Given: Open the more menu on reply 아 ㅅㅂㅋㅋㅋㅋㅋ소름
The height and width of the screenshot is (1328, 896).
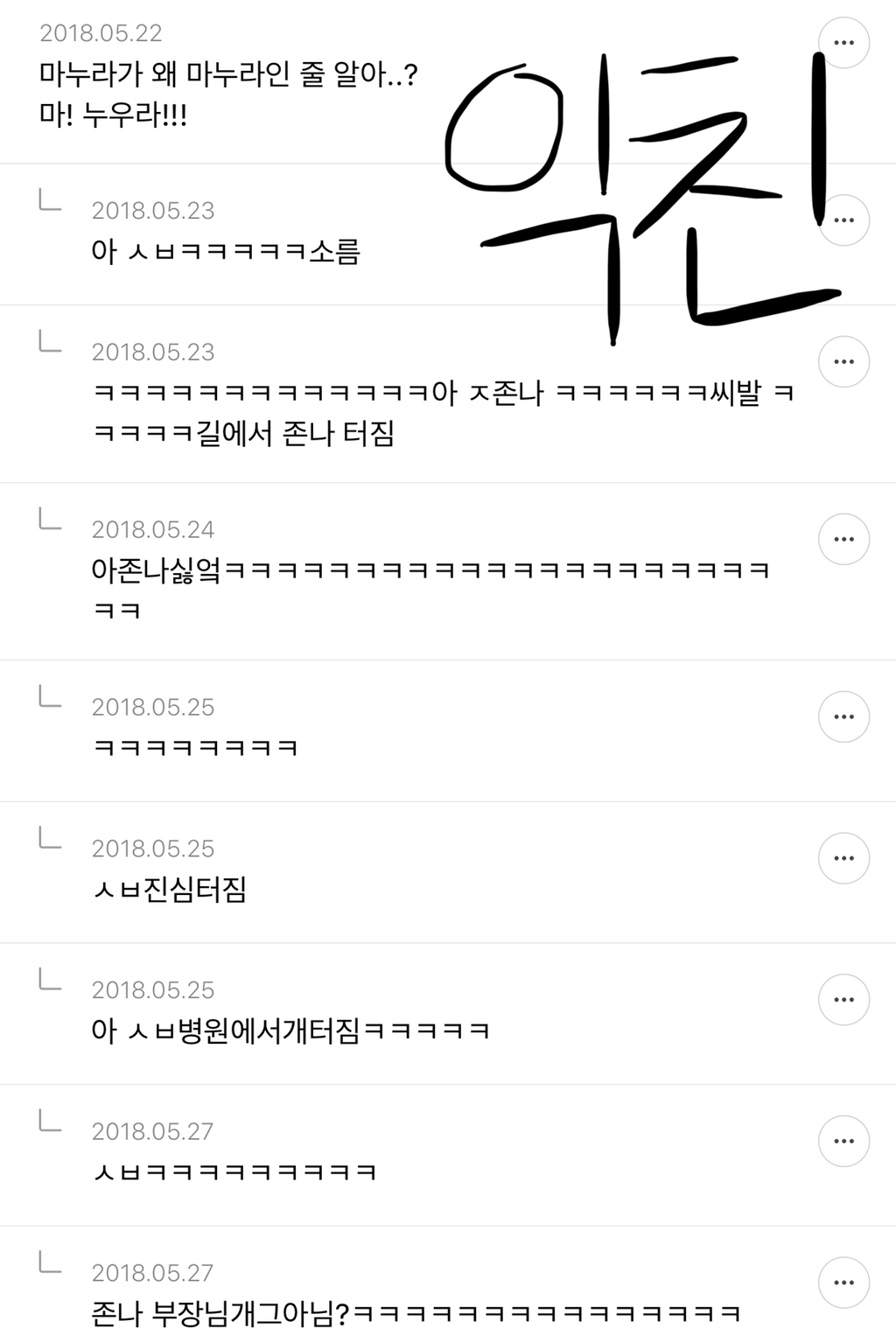Looking at the screenshot, I should point(843,220).
